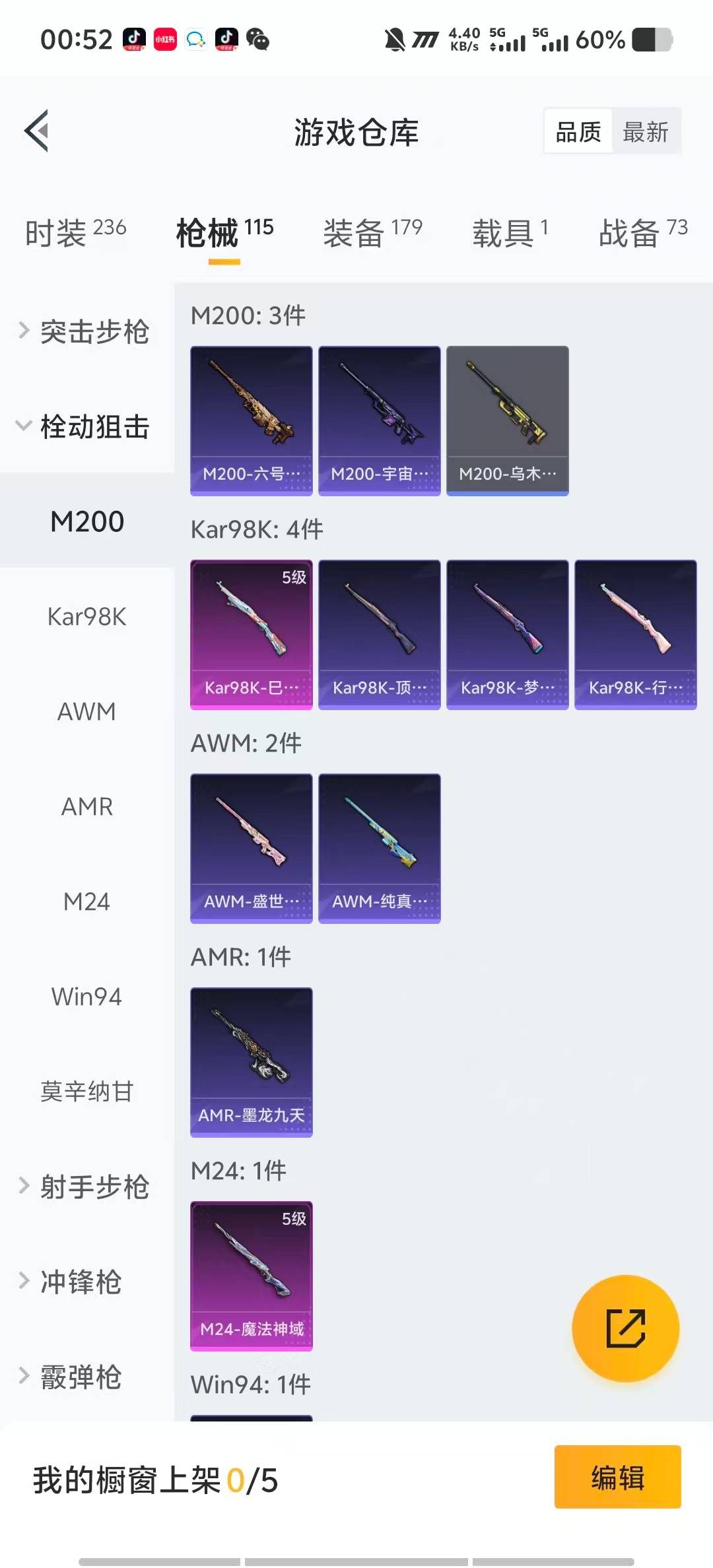
Task: Tap the 编辑 button
Action: [617, 1477]
